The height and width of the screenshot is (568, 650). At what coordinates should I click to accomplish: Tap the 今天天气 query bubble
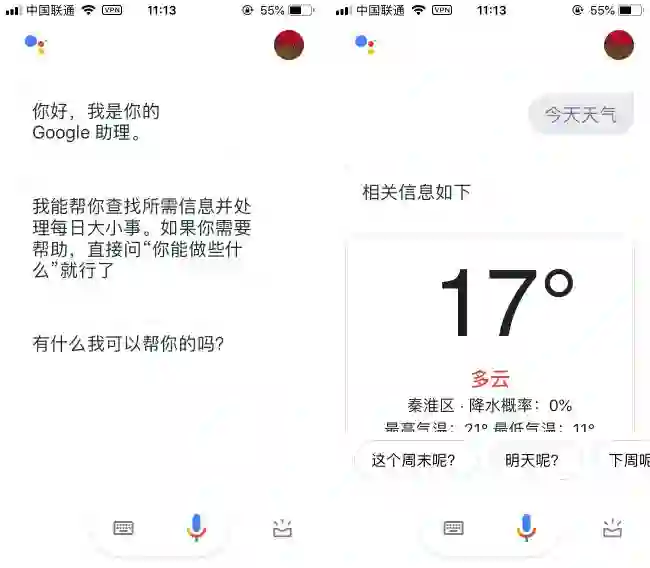click(x=580, y=115)
